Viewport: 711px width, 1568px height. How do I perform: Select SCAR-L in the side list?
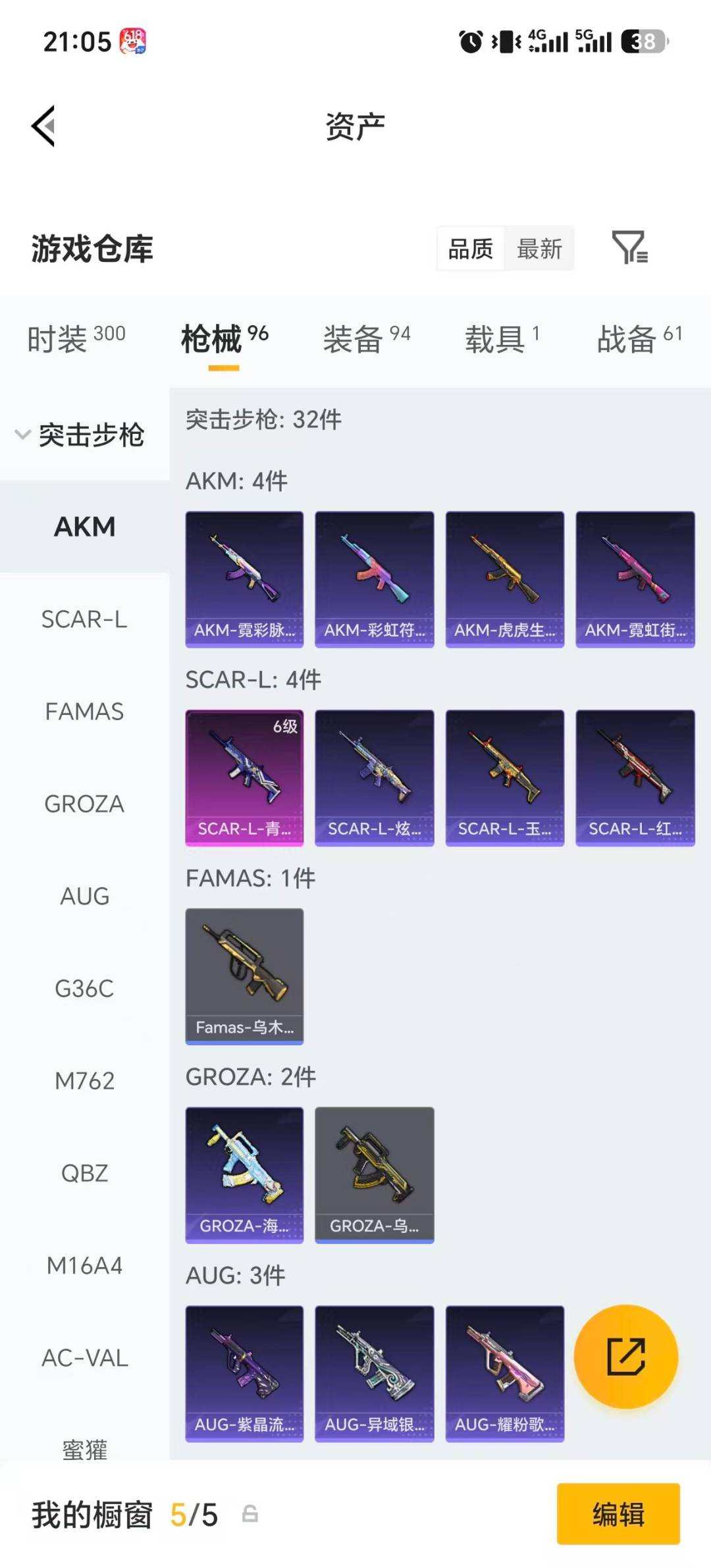(84, 619)
